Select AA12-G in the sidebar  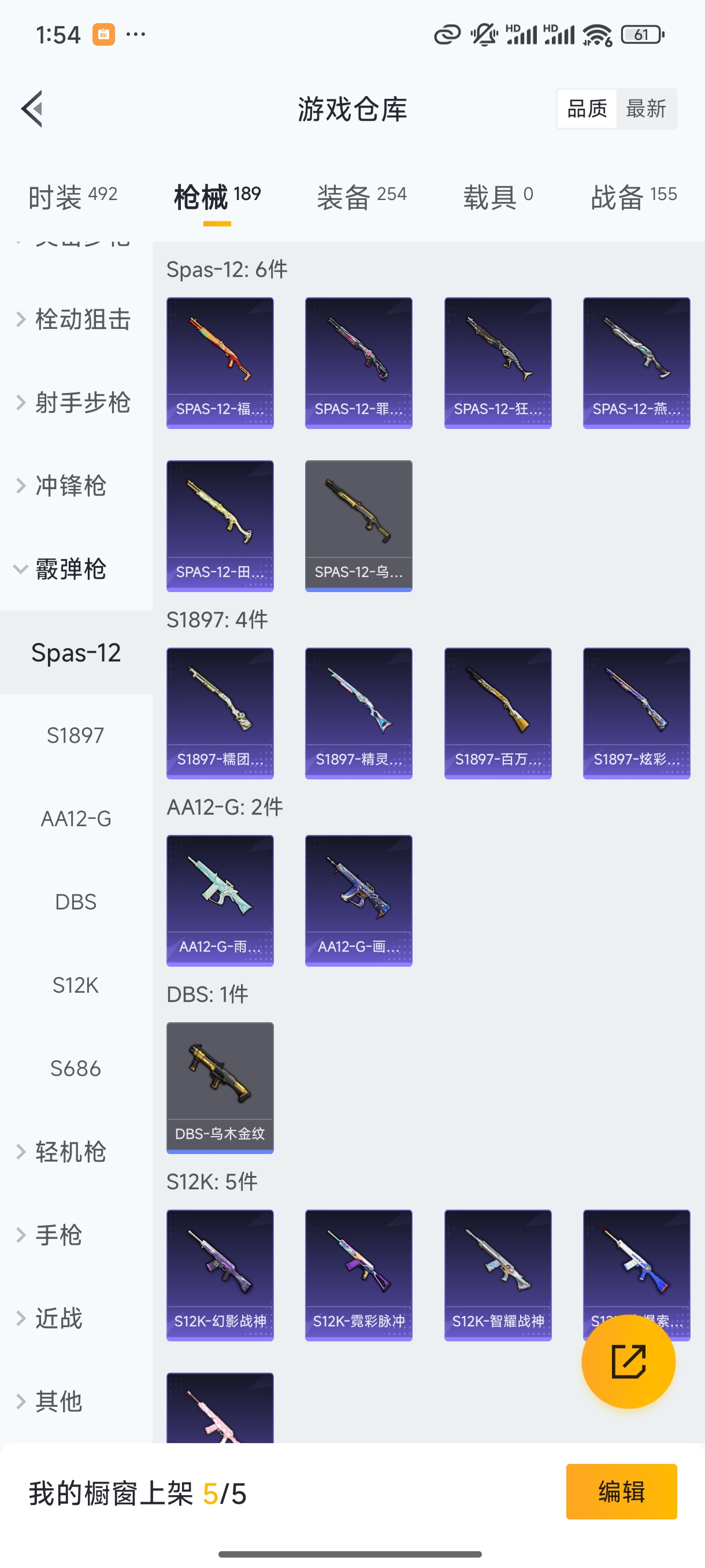(x=76, y=819)
